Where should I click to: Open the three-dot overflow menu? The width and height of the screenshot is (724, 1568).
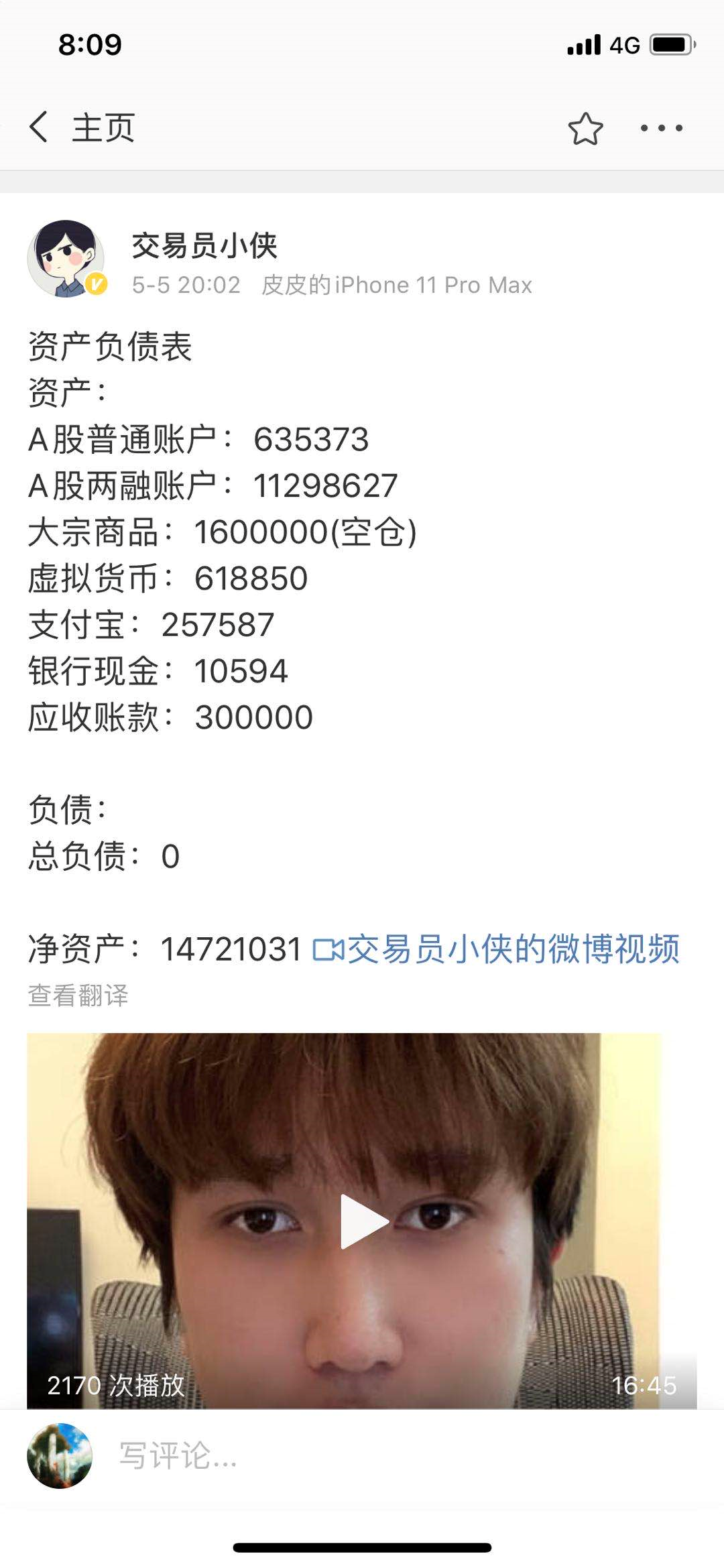[x=661, y=128]
